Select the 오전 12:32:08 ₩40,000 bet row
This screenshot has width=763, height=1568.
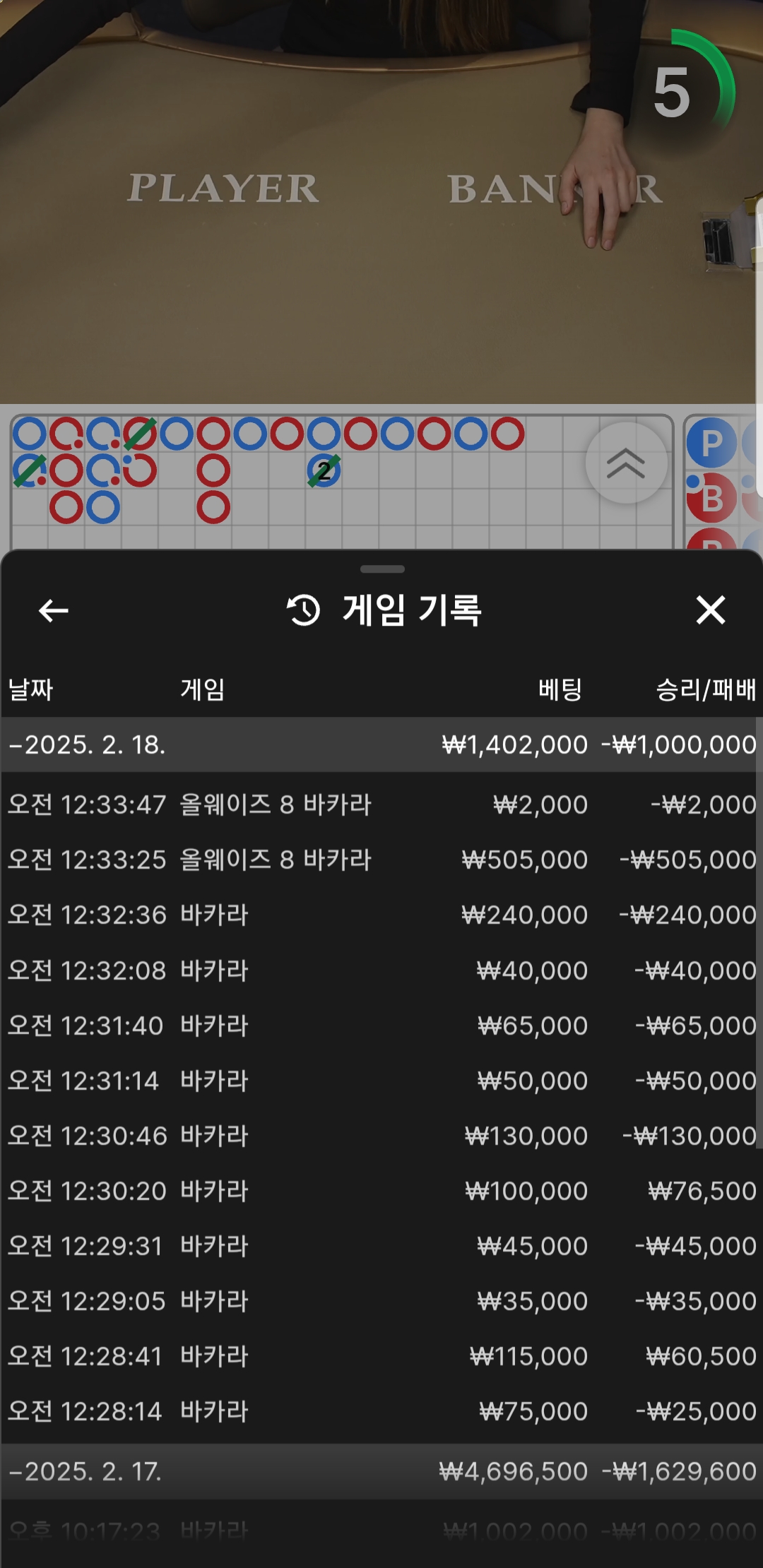point(381,970)
